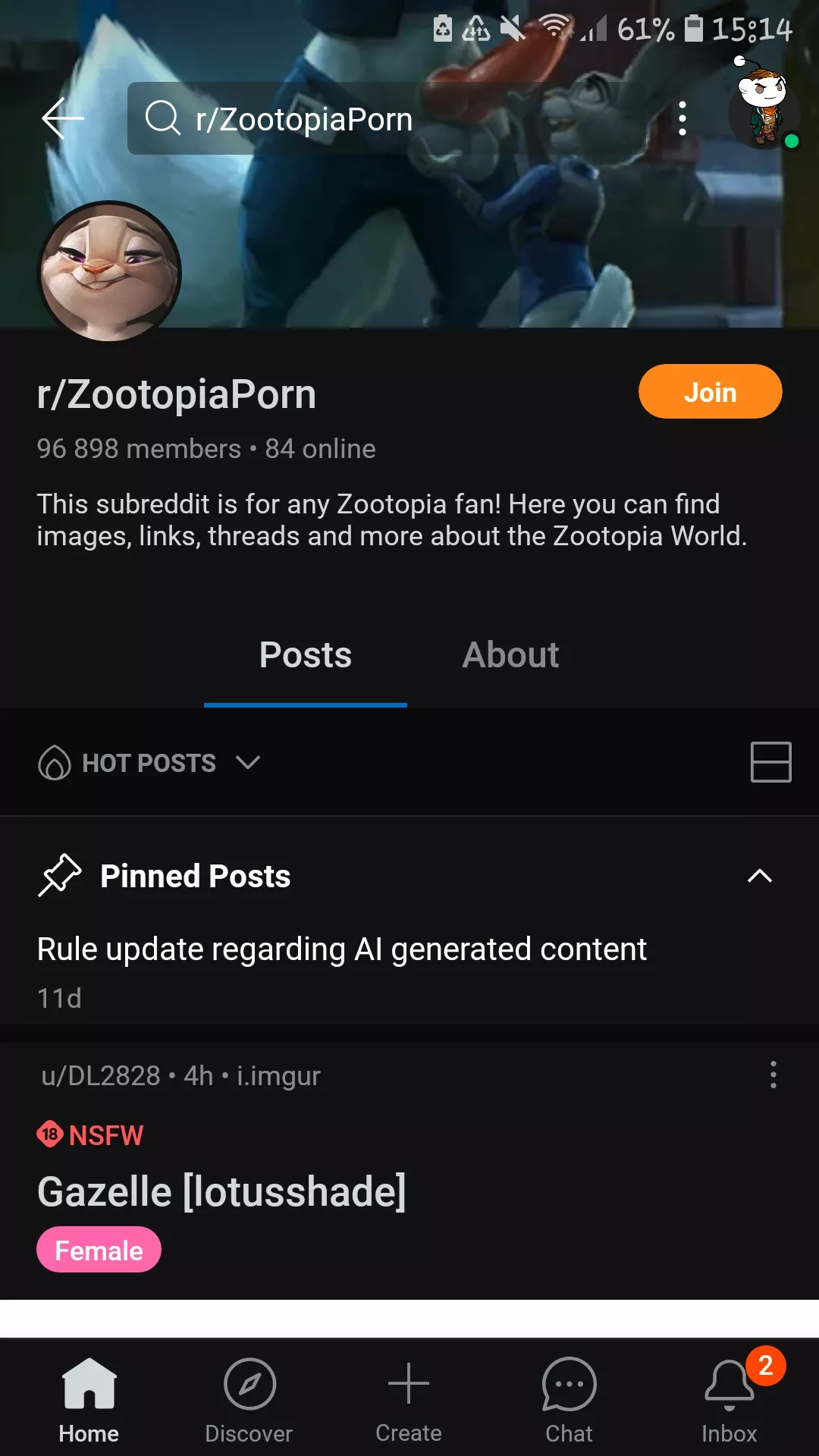
Task: Collapse the Pinned Posts section
Action: click(x=759, y=877)
